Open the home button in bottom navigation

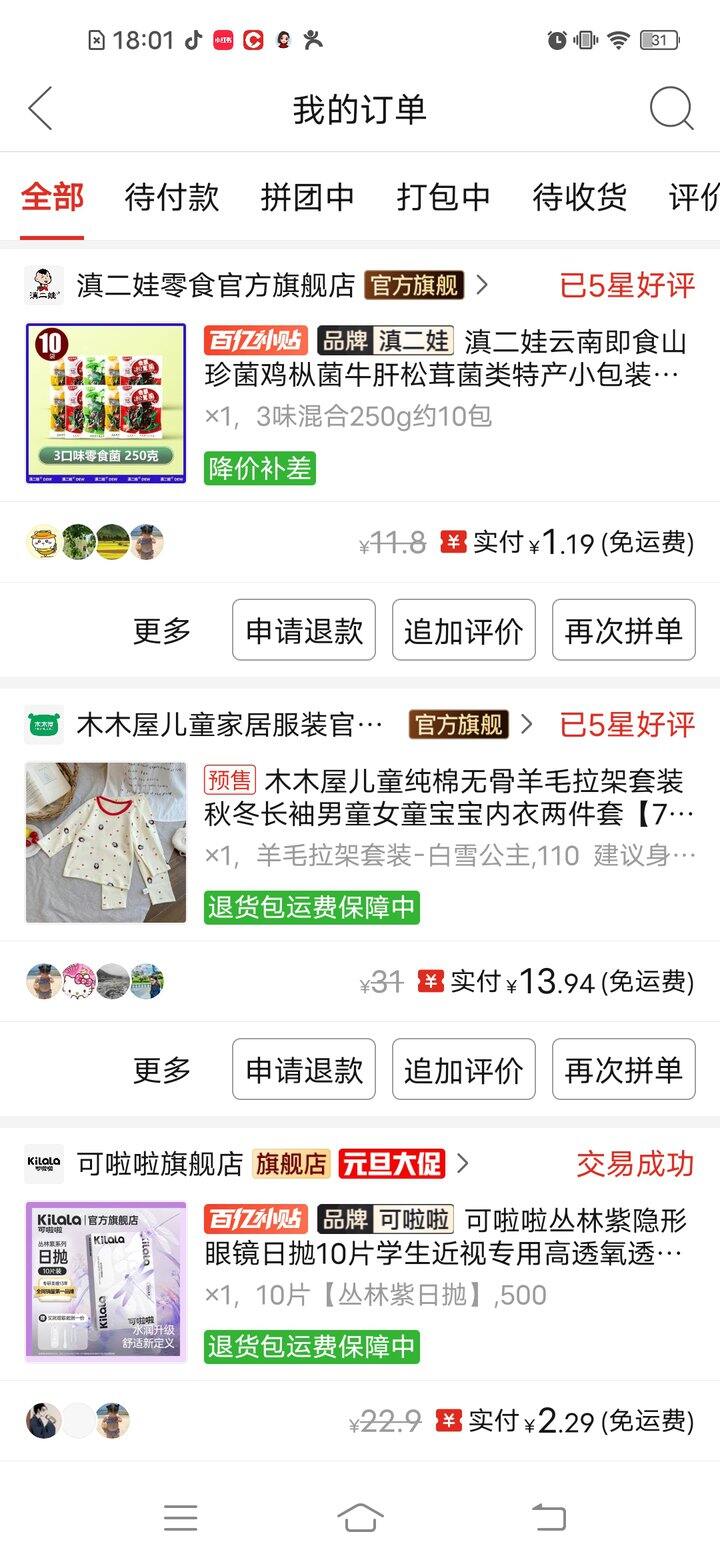tap(360, 1516)
